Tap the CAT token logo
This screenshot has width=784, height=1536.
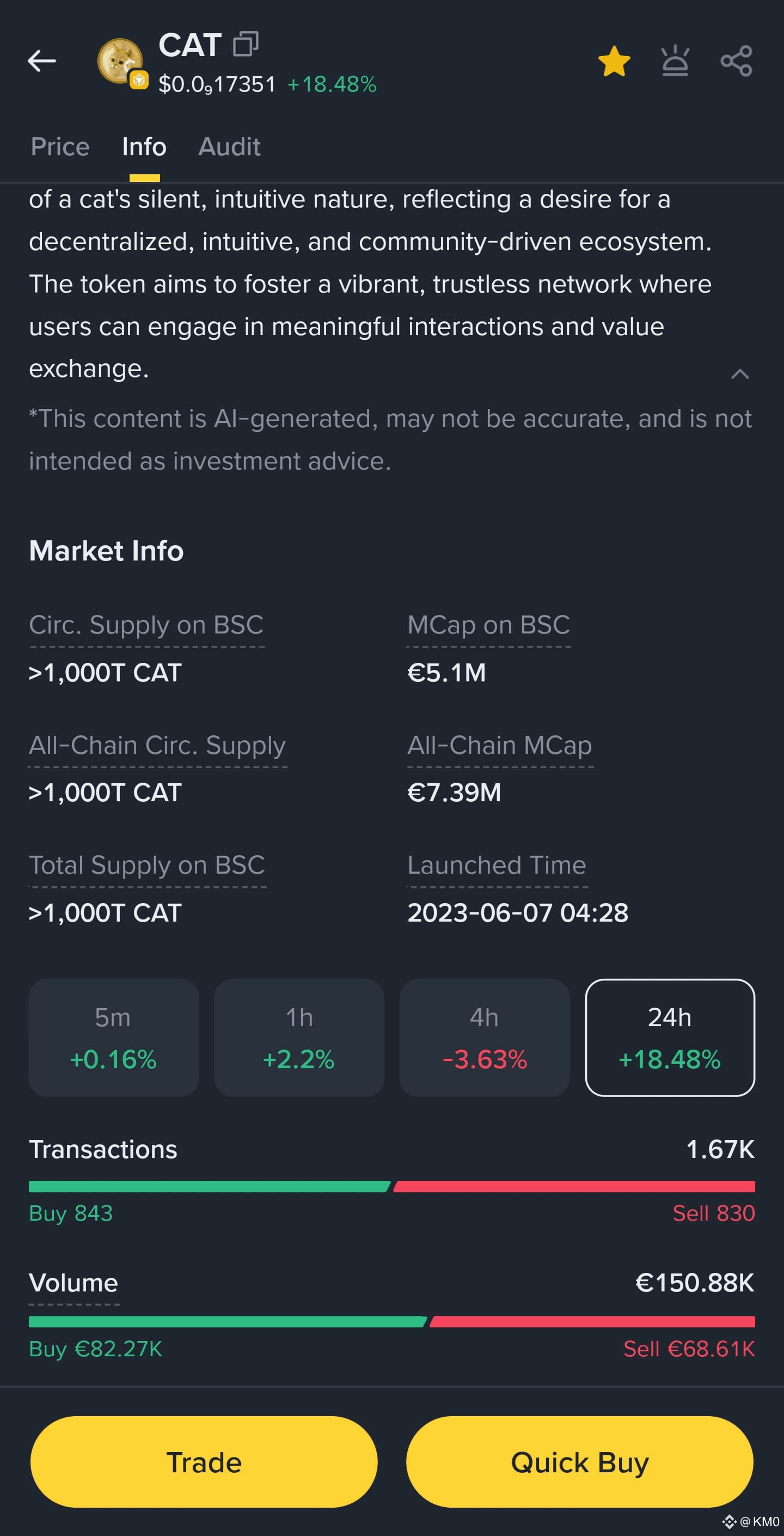120,58
